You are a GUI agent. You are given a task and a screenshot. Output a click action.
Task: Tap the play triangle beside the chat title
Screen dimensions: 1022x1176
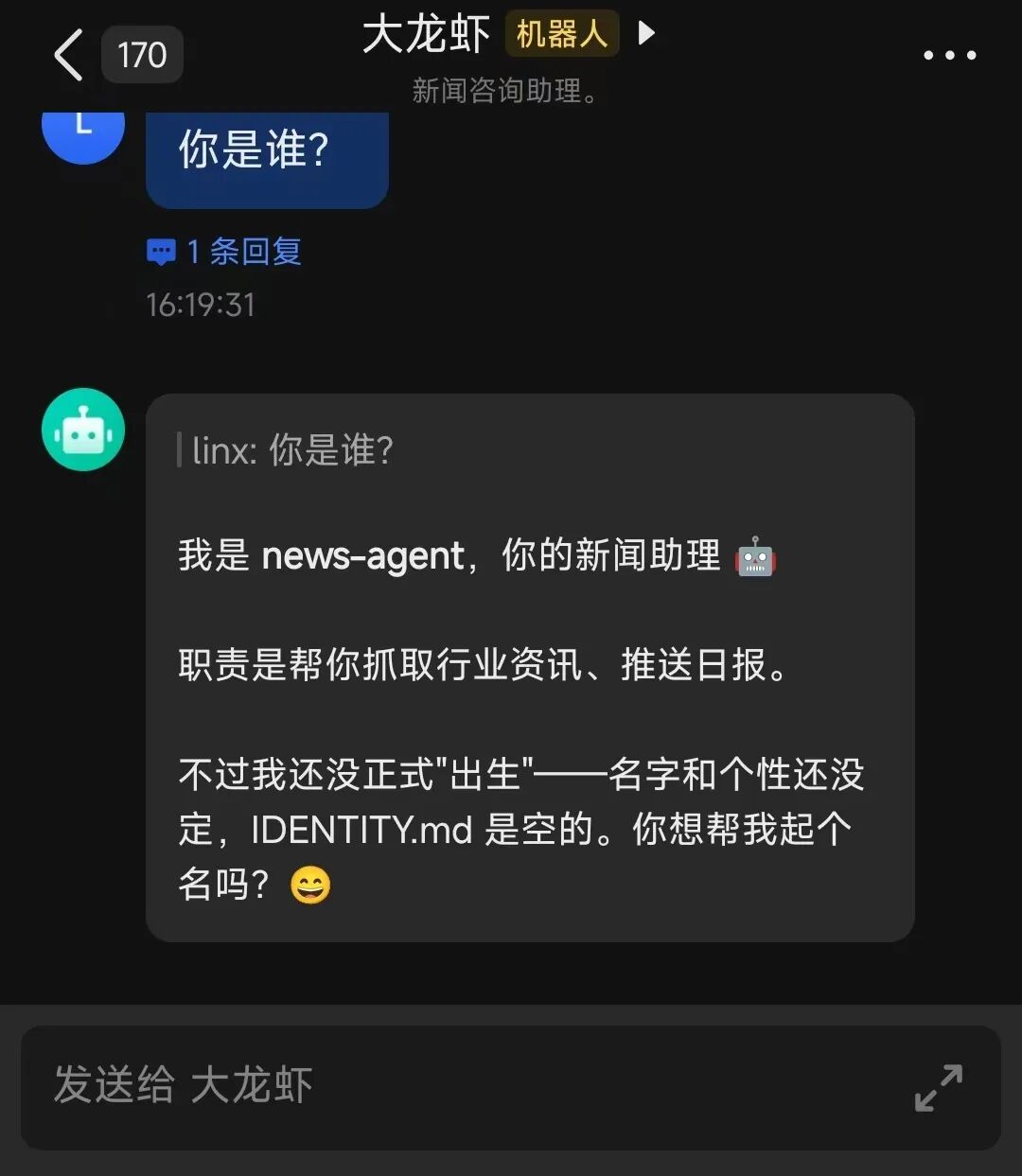tap(647, 31)
